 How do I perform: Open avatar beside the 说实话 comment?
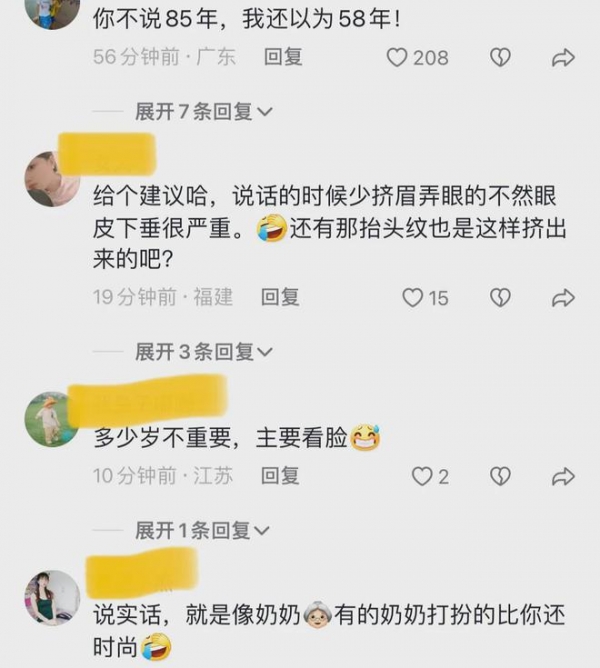click(52, 598)
